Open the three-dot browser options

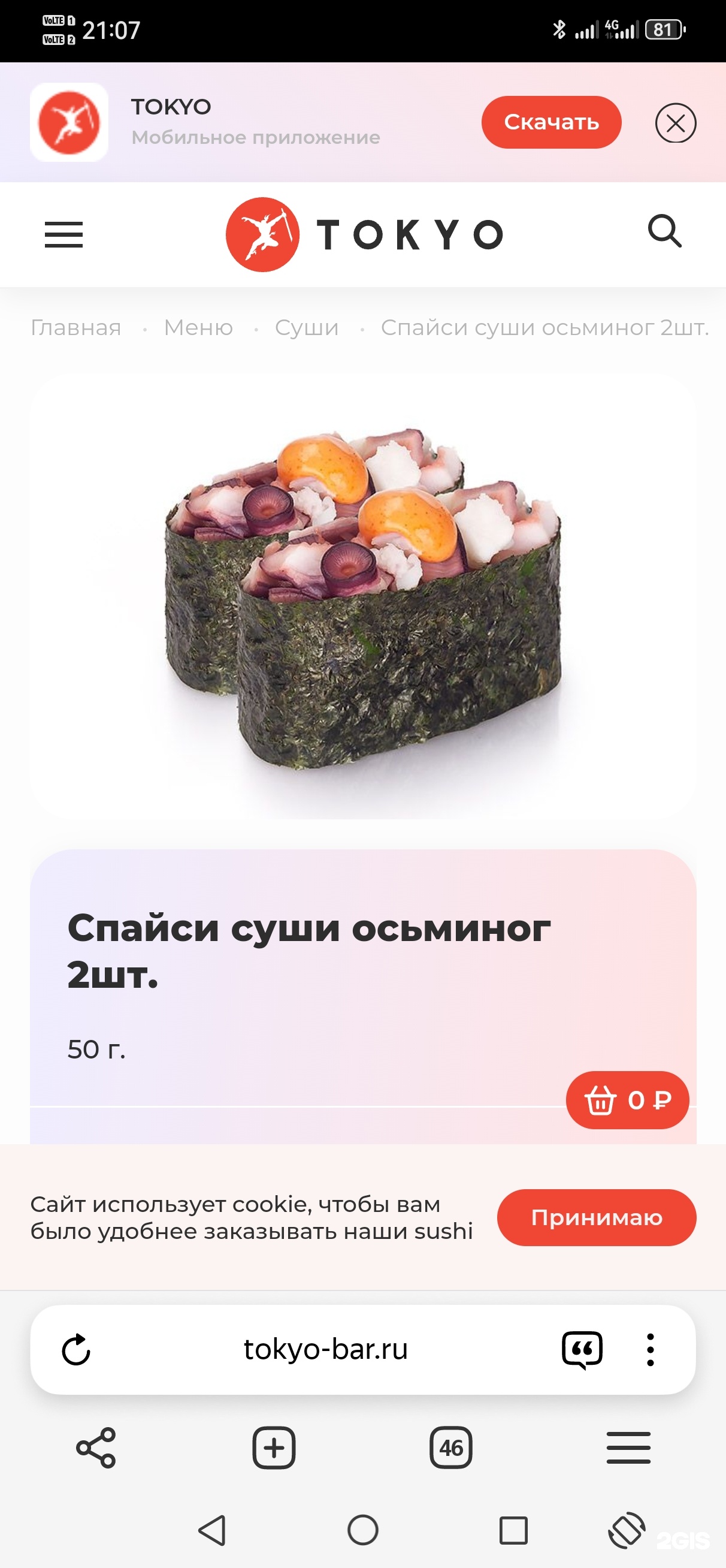[650, 1349]
